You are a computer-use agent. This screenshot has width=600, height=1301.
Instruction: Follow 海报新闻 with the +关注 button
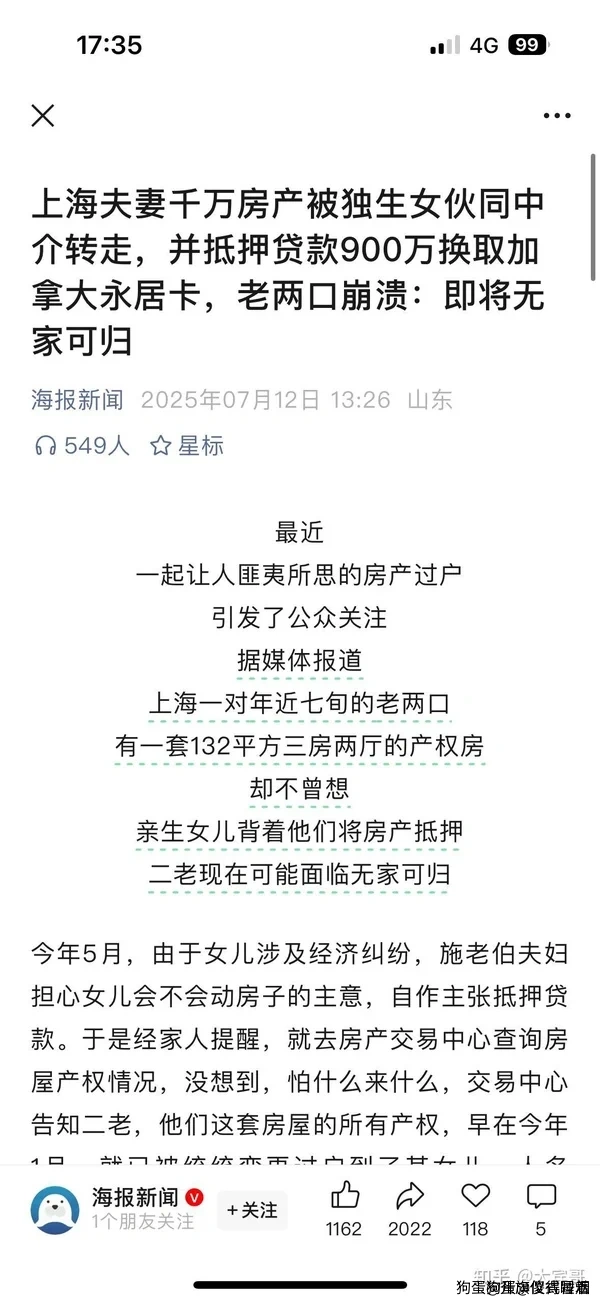pyautogui.click(x=252, y=1210)
